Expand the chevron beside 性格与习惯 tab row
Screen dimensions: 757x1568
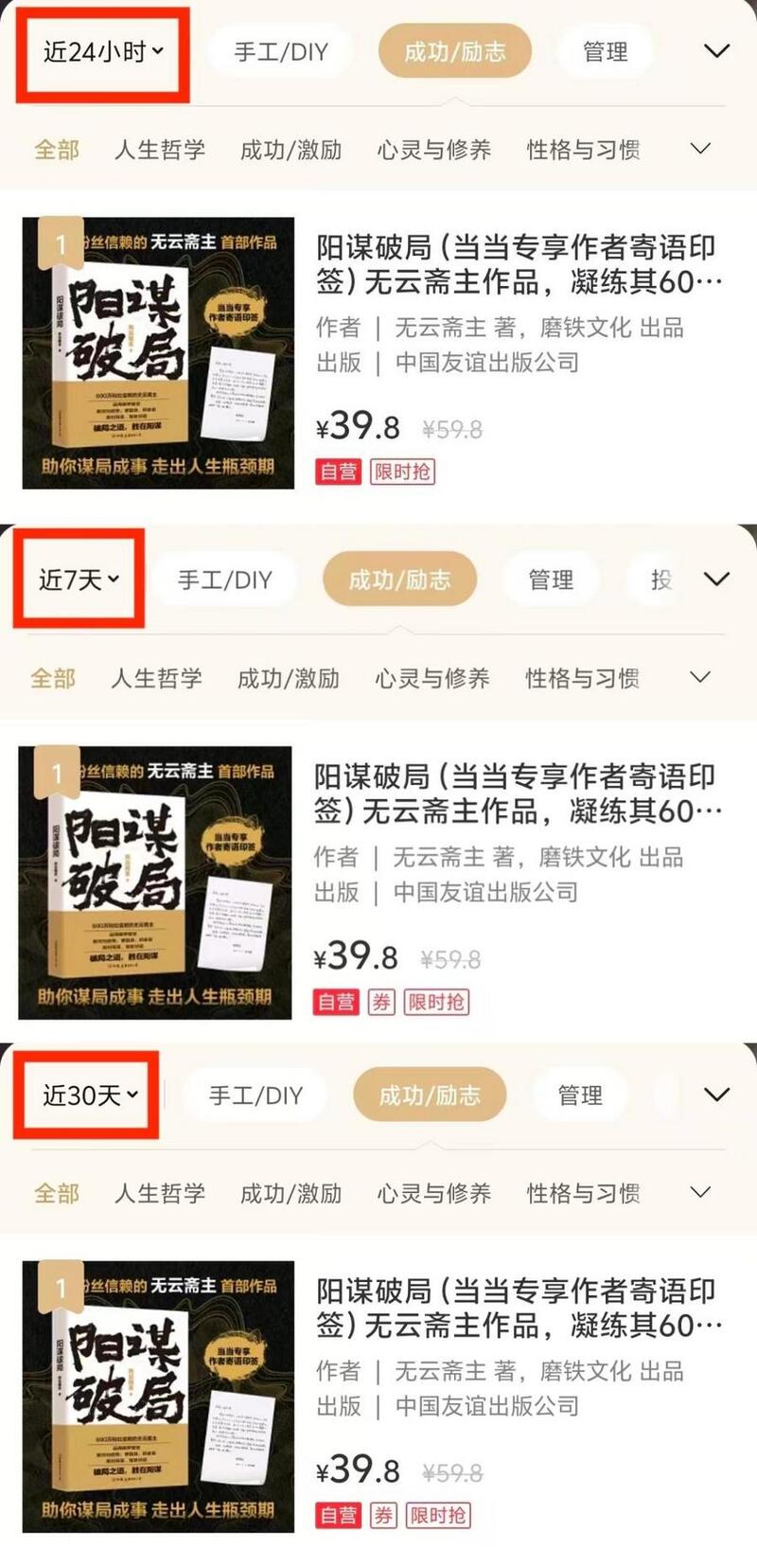tap(700, 150)
